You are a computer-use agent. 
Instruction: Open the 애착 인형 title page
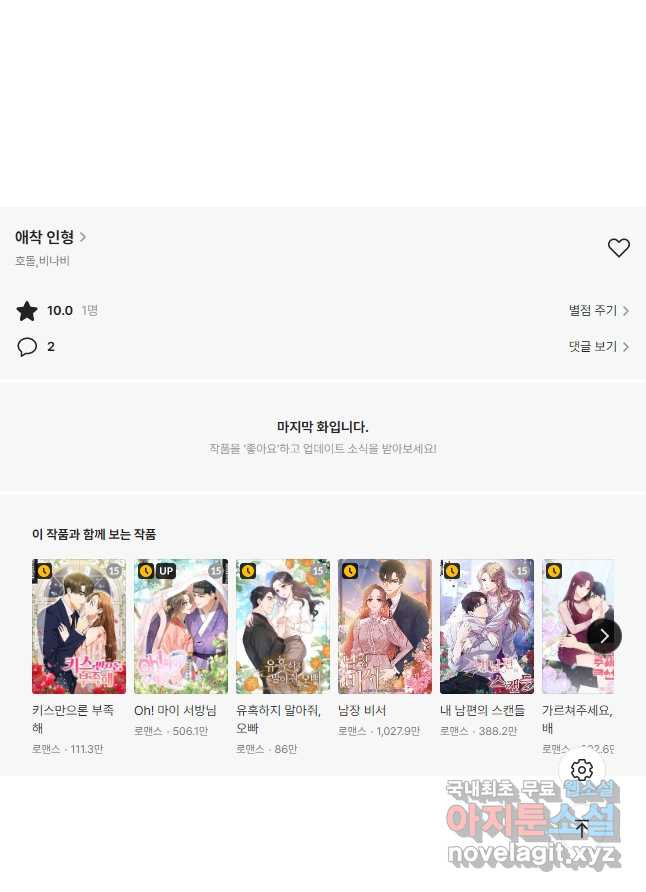pyautogui.click(x=50, y=238)
